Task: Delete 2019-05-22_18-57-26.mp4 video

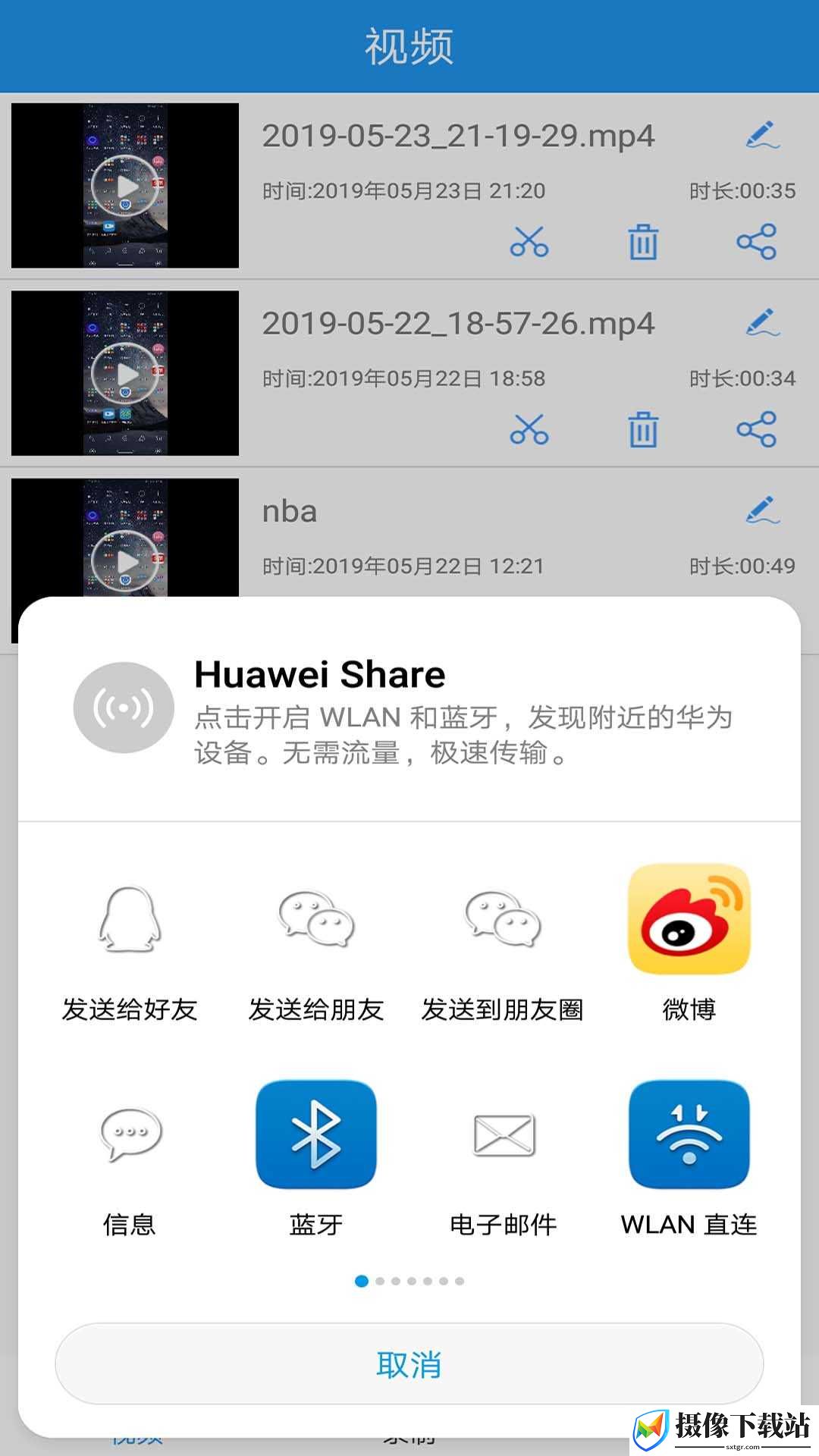Action: click(643, 430)
